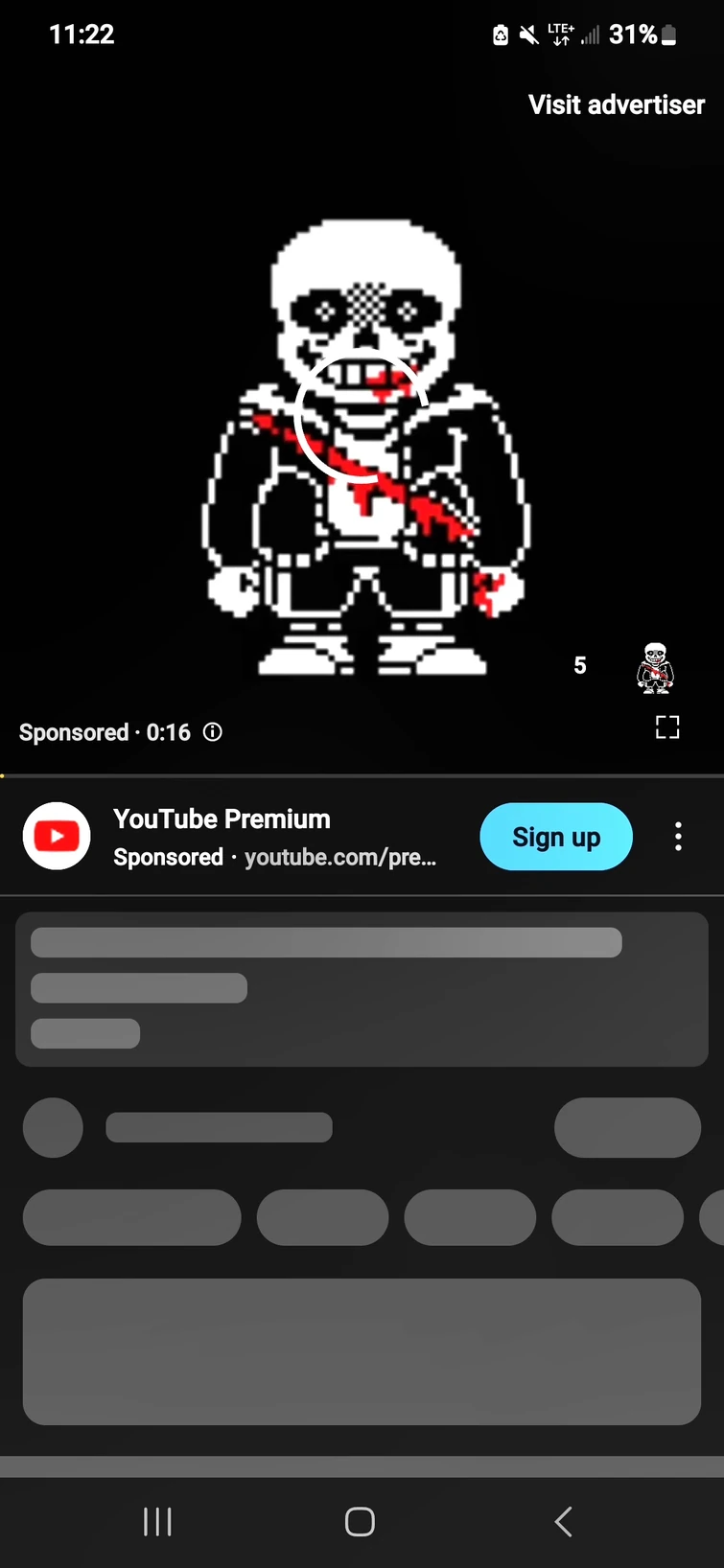Tap the upcoming video thumbnail with countdown
The height and width of the screenshot is (1568, 724).
coord(655,667)
